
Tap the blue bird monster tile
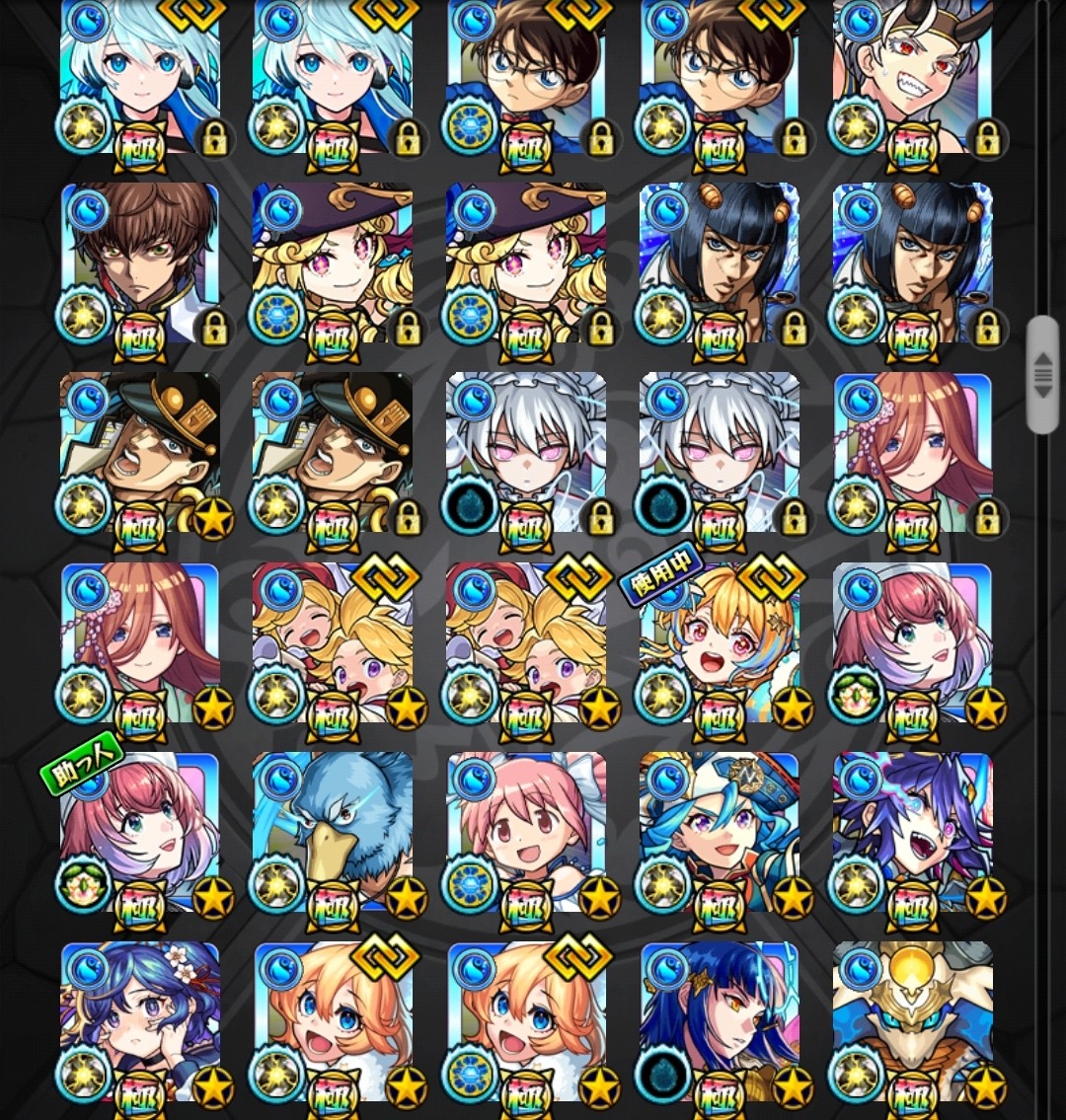[333, 834]
